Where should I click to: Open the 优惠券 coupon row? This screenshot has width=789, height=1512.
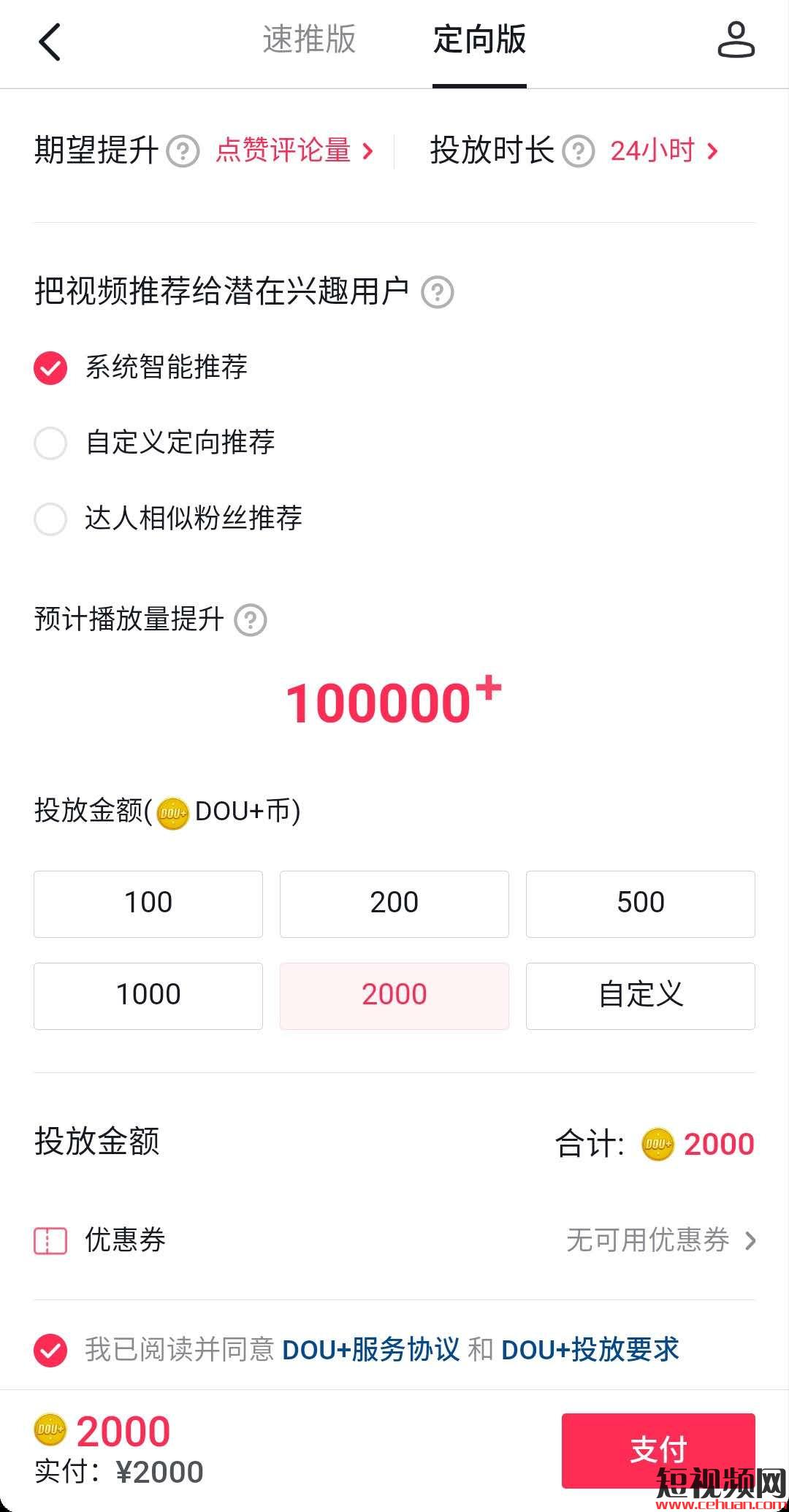pos(394,1240)
